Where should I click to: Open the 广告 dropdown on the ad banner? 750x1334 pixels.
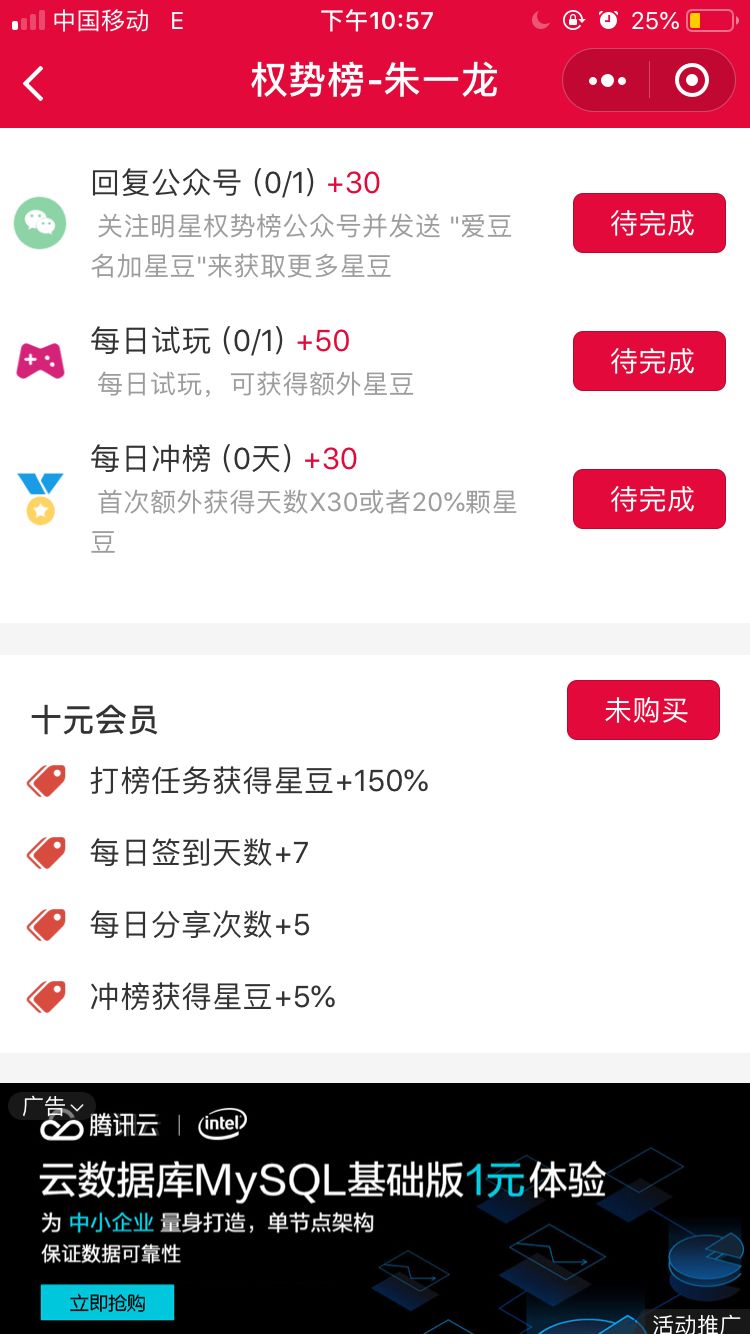coord(52,1106)
